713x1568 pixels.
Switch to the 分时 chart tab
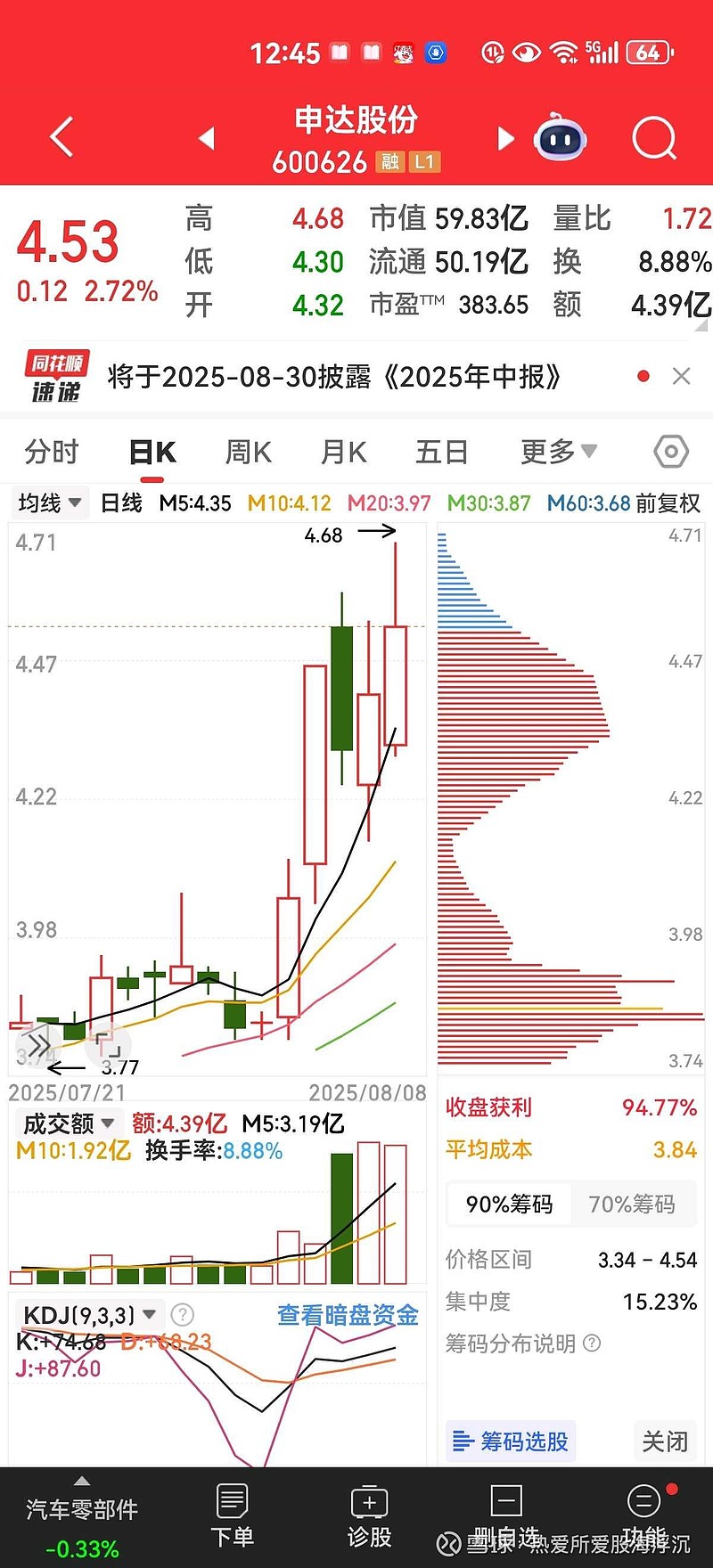(x=52, y=452)
